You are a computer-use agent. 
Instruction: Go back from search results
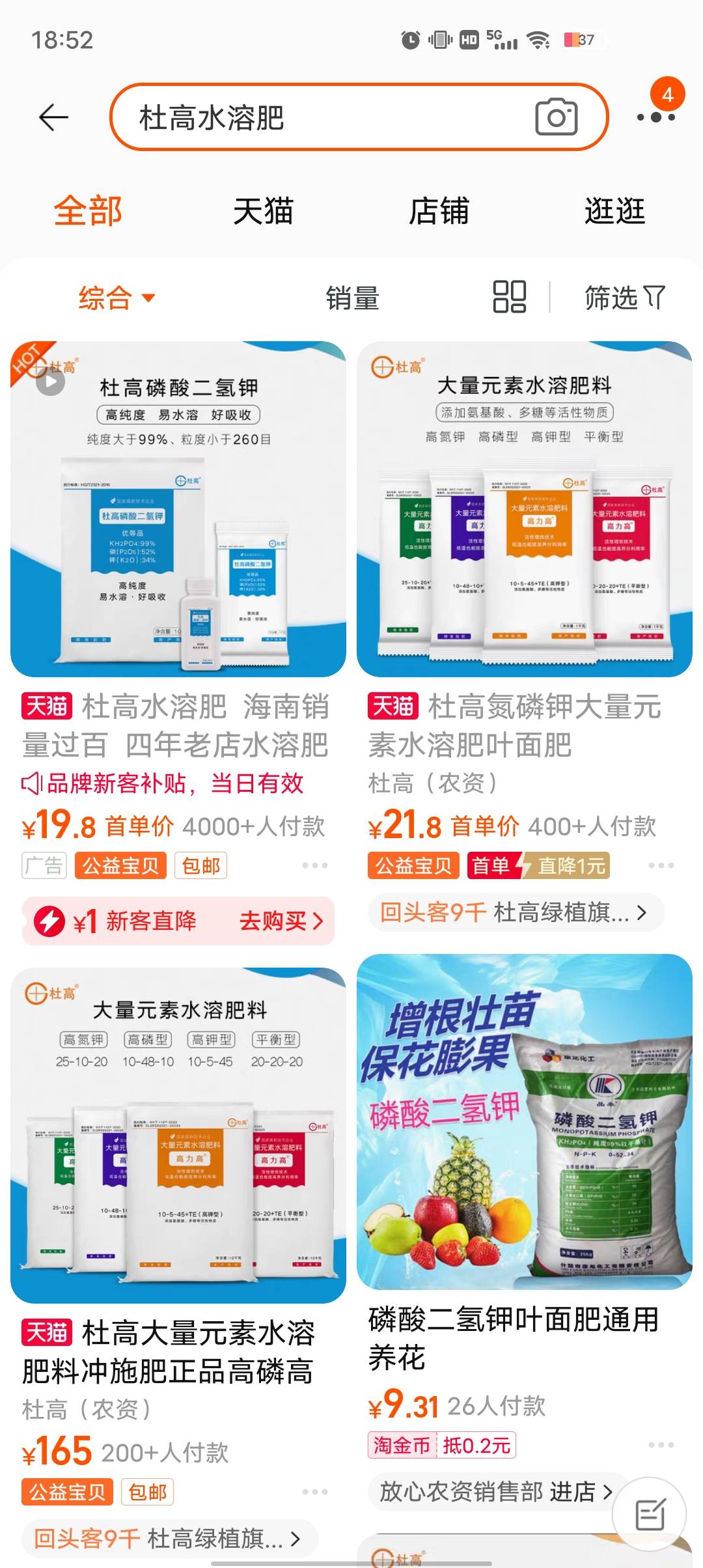pos(53,118)
